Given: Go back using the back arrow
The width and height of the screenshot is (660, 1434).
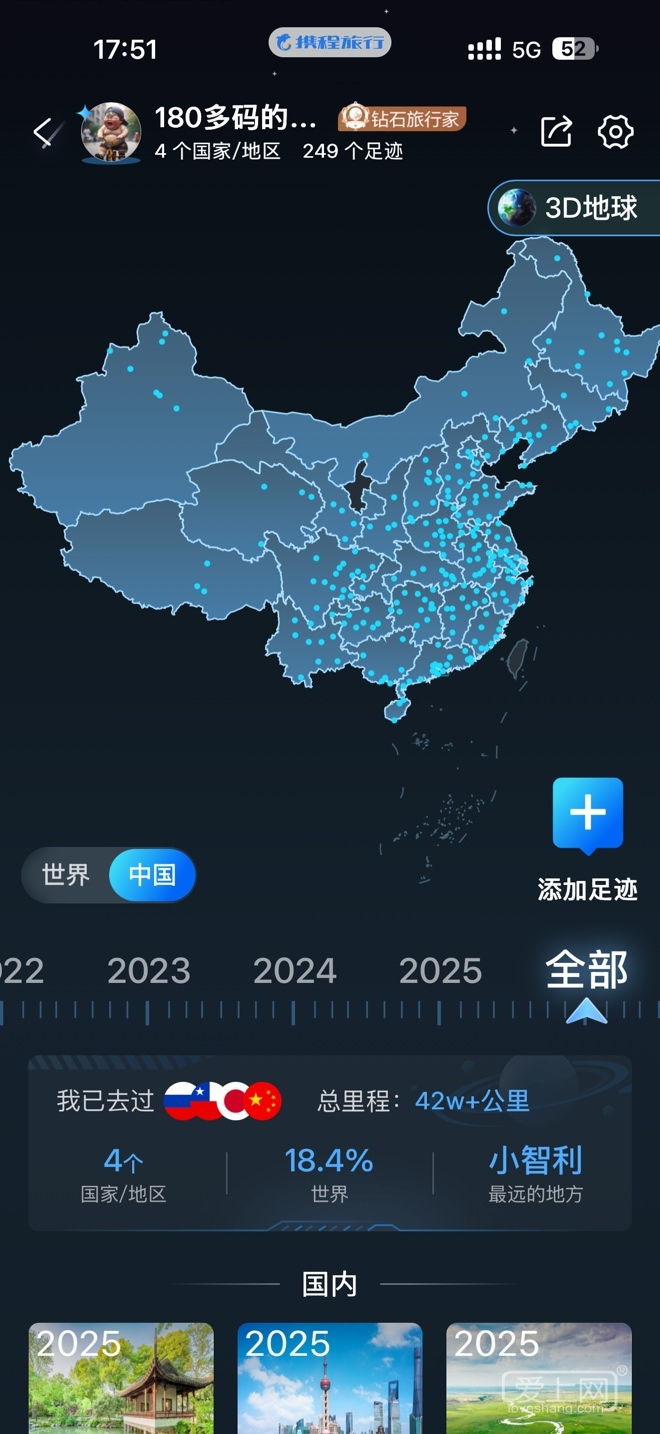Looking at the screenshot, I should click(43, 132).
